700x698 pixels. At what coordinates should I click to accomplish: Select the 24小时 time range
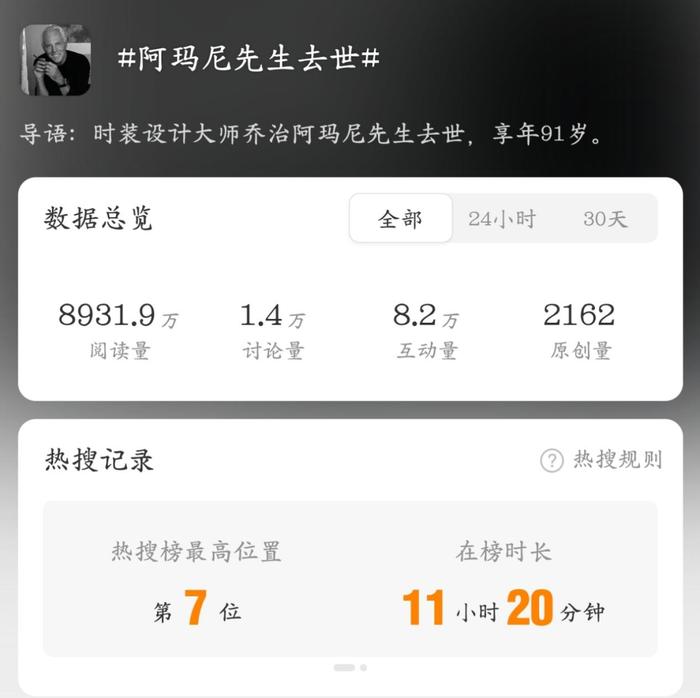(x=502, y=219)
